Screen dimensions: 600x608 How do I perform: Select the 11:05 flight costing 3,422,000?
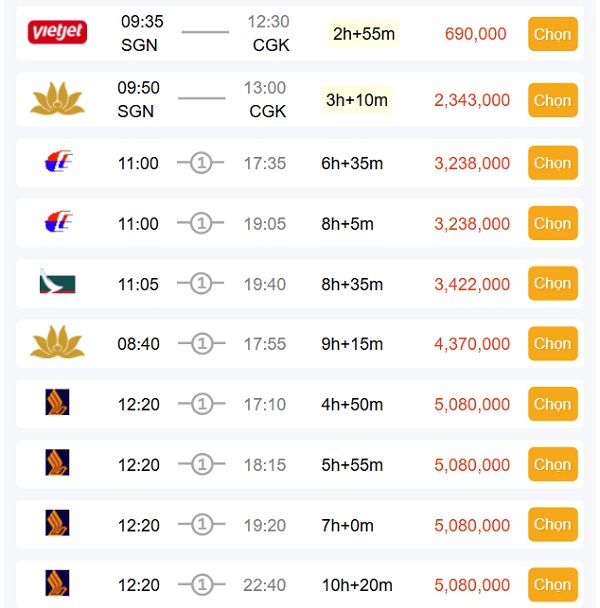(552, 284)
